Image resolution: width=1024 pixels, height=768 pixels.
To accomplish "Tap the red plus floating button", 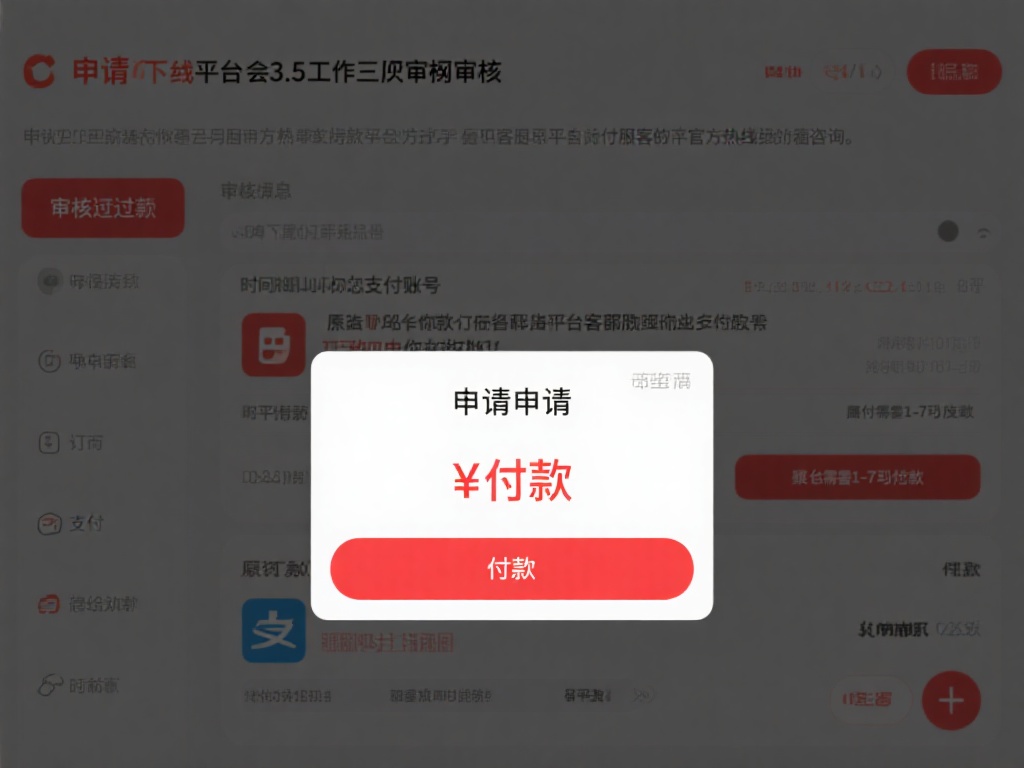I will coord(950,701).
